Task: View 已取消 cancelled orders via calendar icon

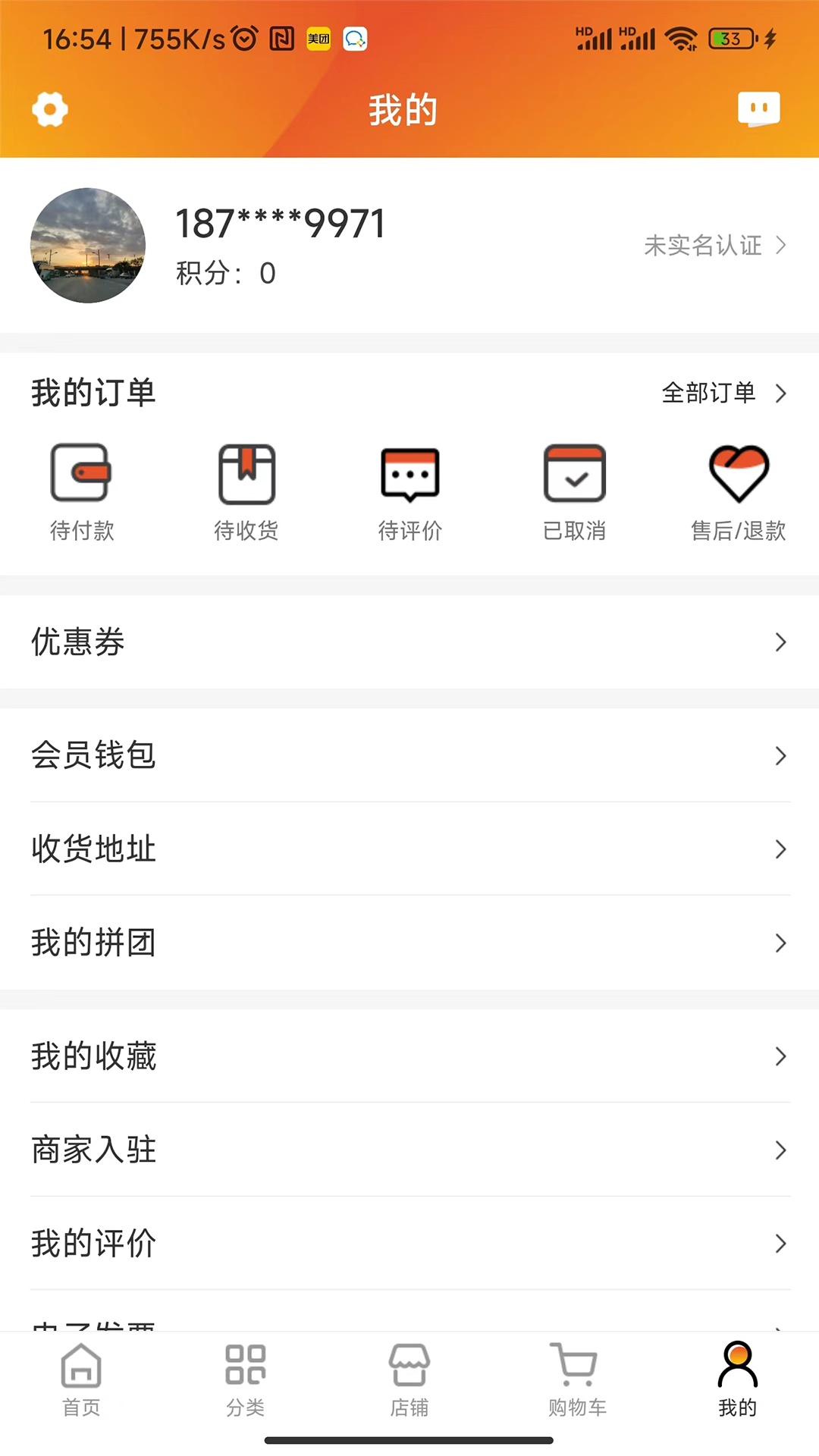Action: (x=574, y=489)
